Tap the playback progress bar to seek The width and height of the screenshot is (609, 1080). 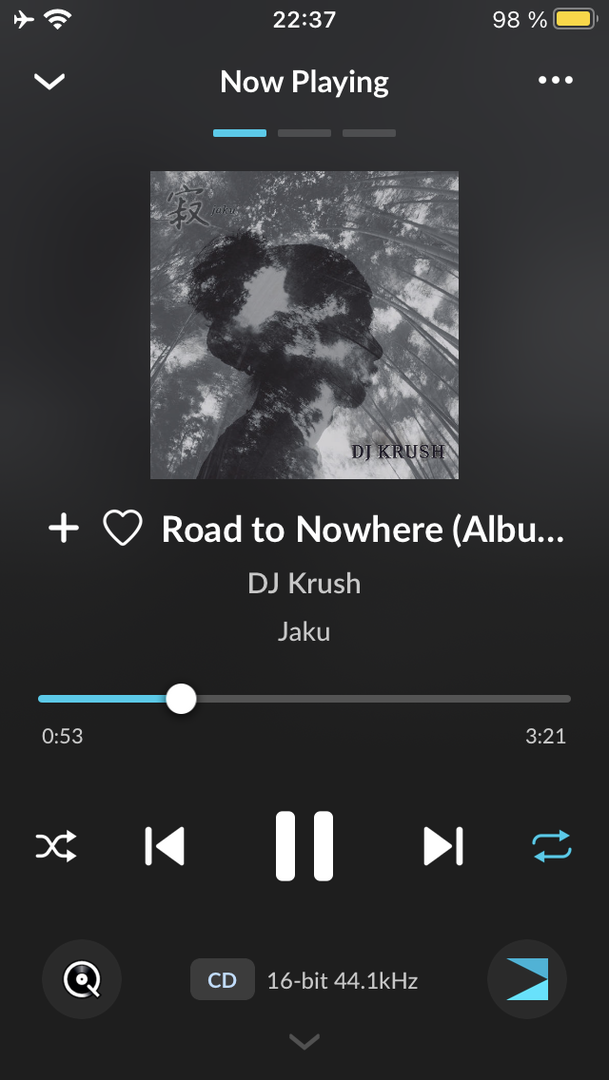tap(380, 699)
